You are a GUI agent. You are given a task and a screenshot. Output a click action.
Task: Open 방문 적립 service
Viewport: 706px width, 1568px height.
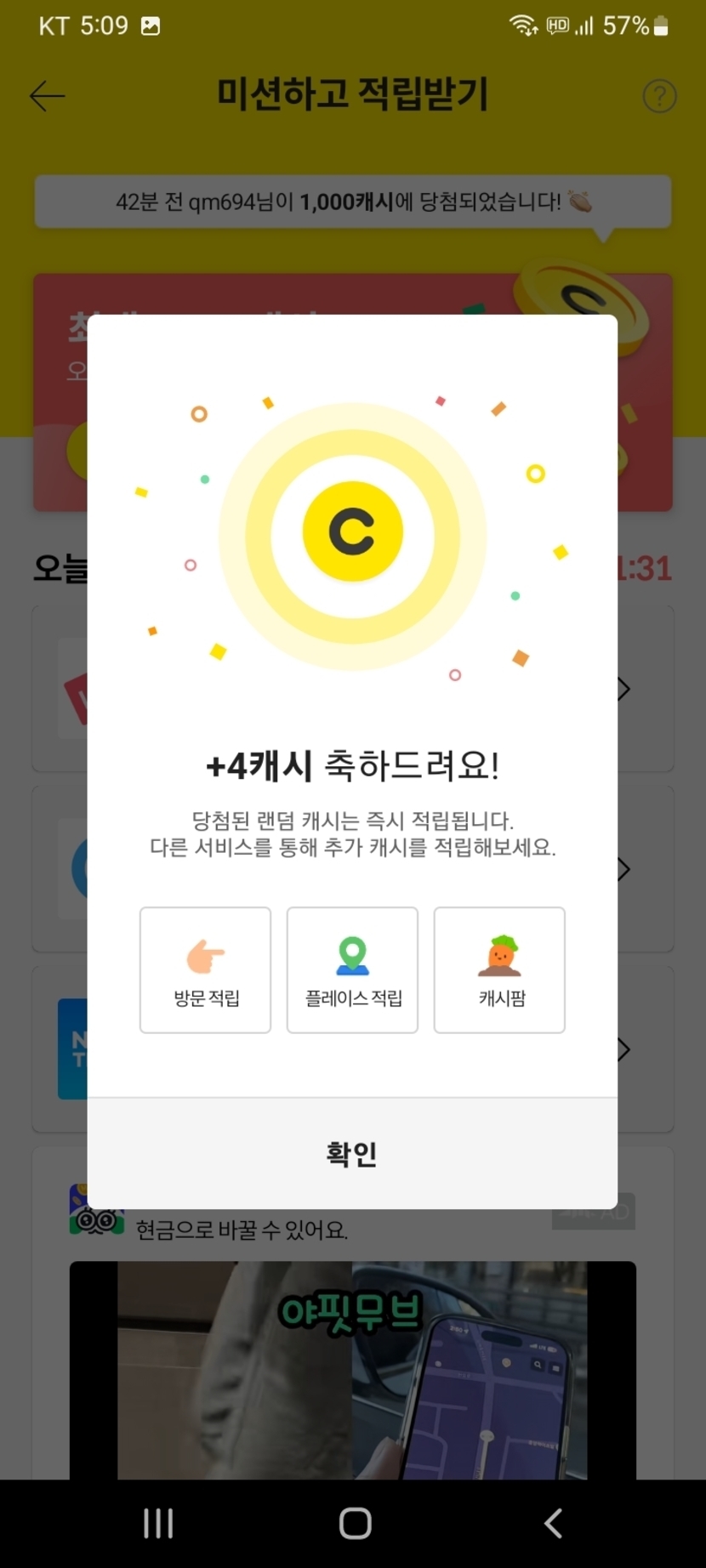click(205, 970)
